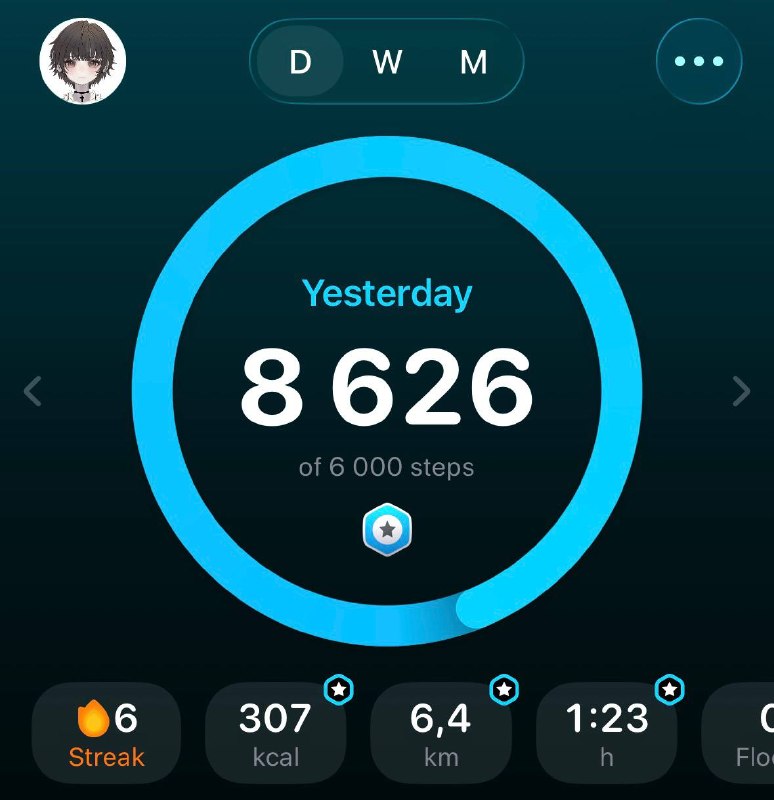This screenshot has width=774, height=800.
Task: Open the profile avatar
Action: [x=83, y=61]
